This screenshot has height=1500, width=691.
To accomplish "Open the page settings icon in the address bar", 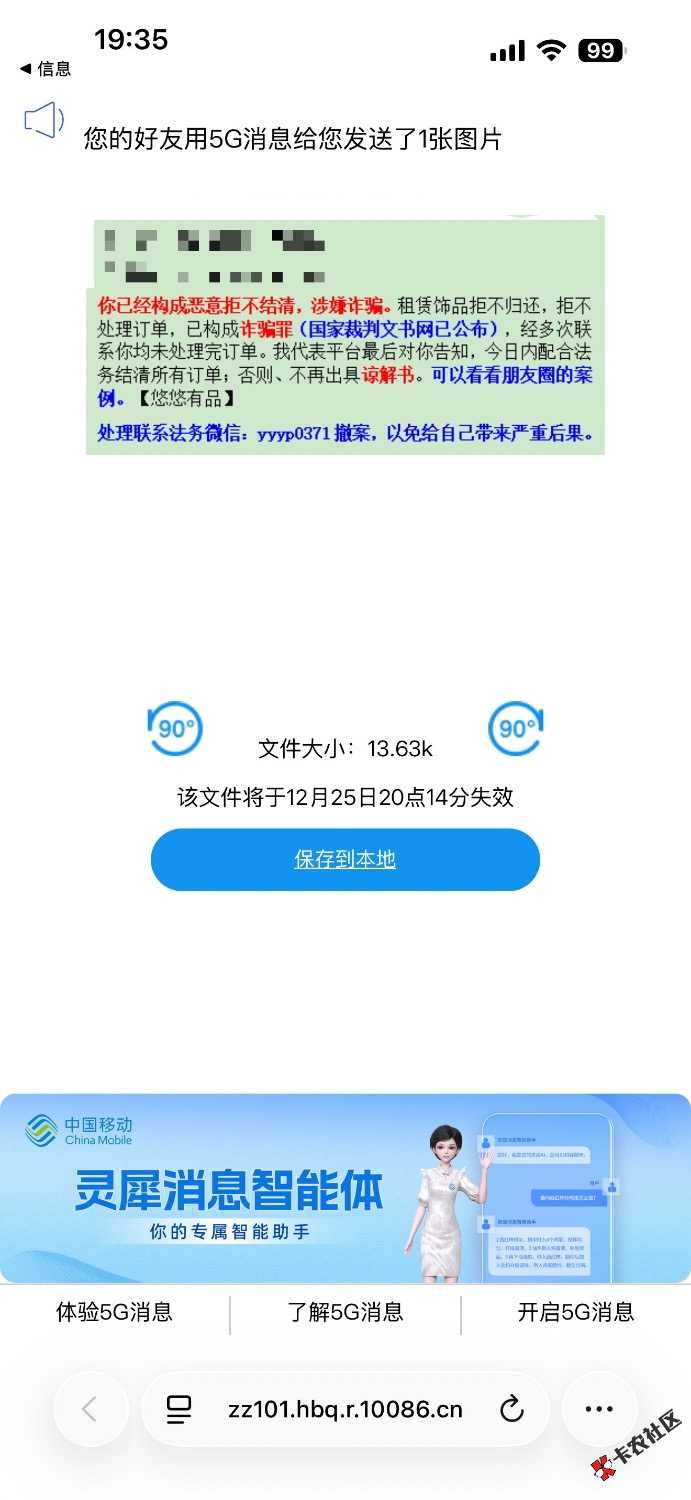I will (x=179, y=1410).
